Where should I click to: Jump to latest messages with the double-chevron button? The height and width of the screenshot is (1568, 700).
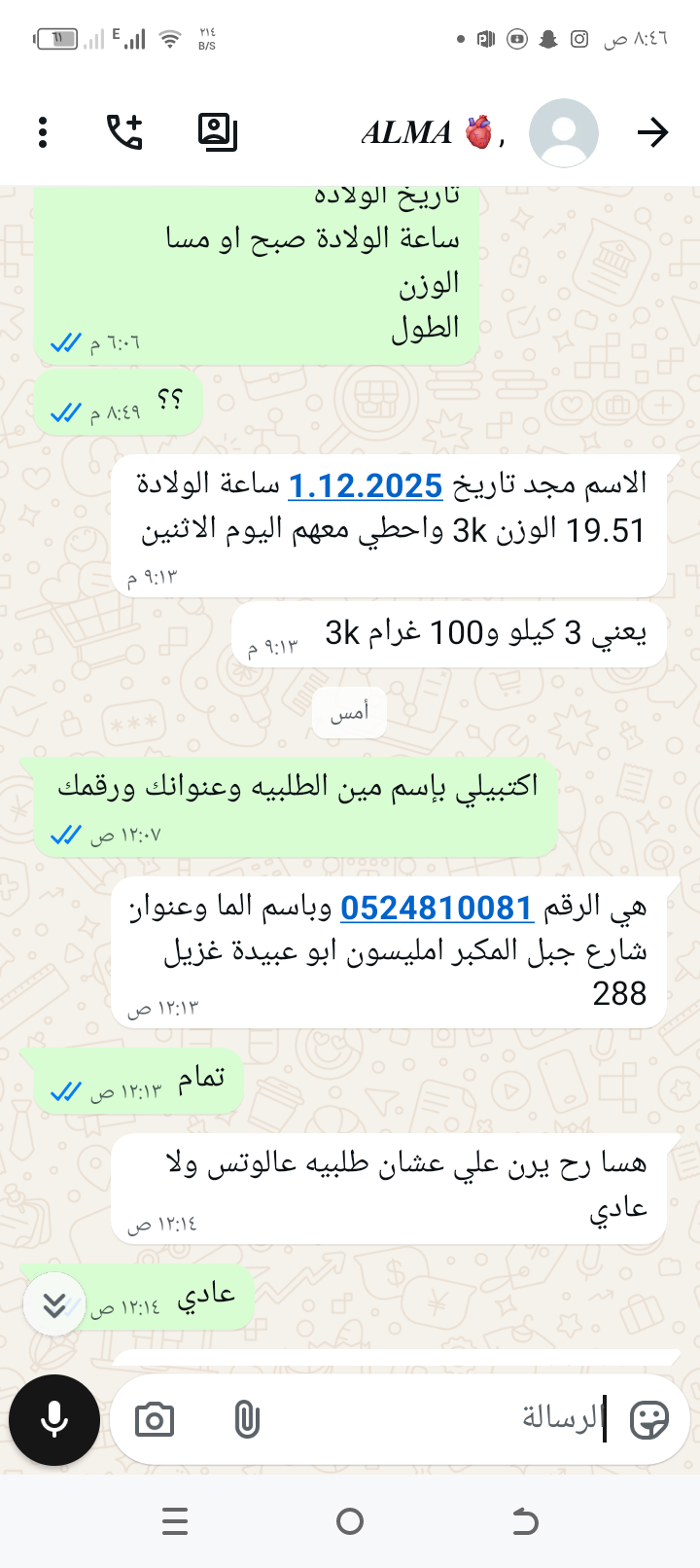click(x=54, y=1304)
